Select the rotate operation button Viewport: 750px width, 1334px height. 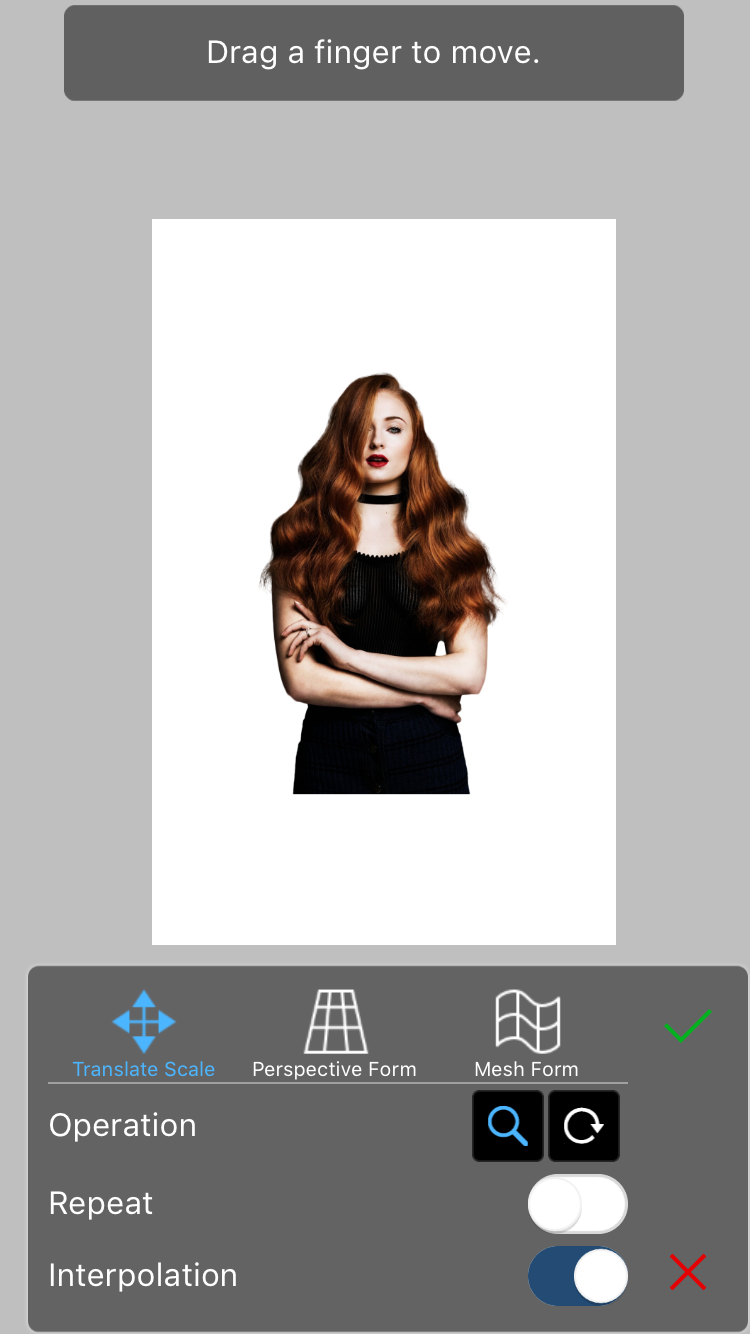coord(584,1126)
